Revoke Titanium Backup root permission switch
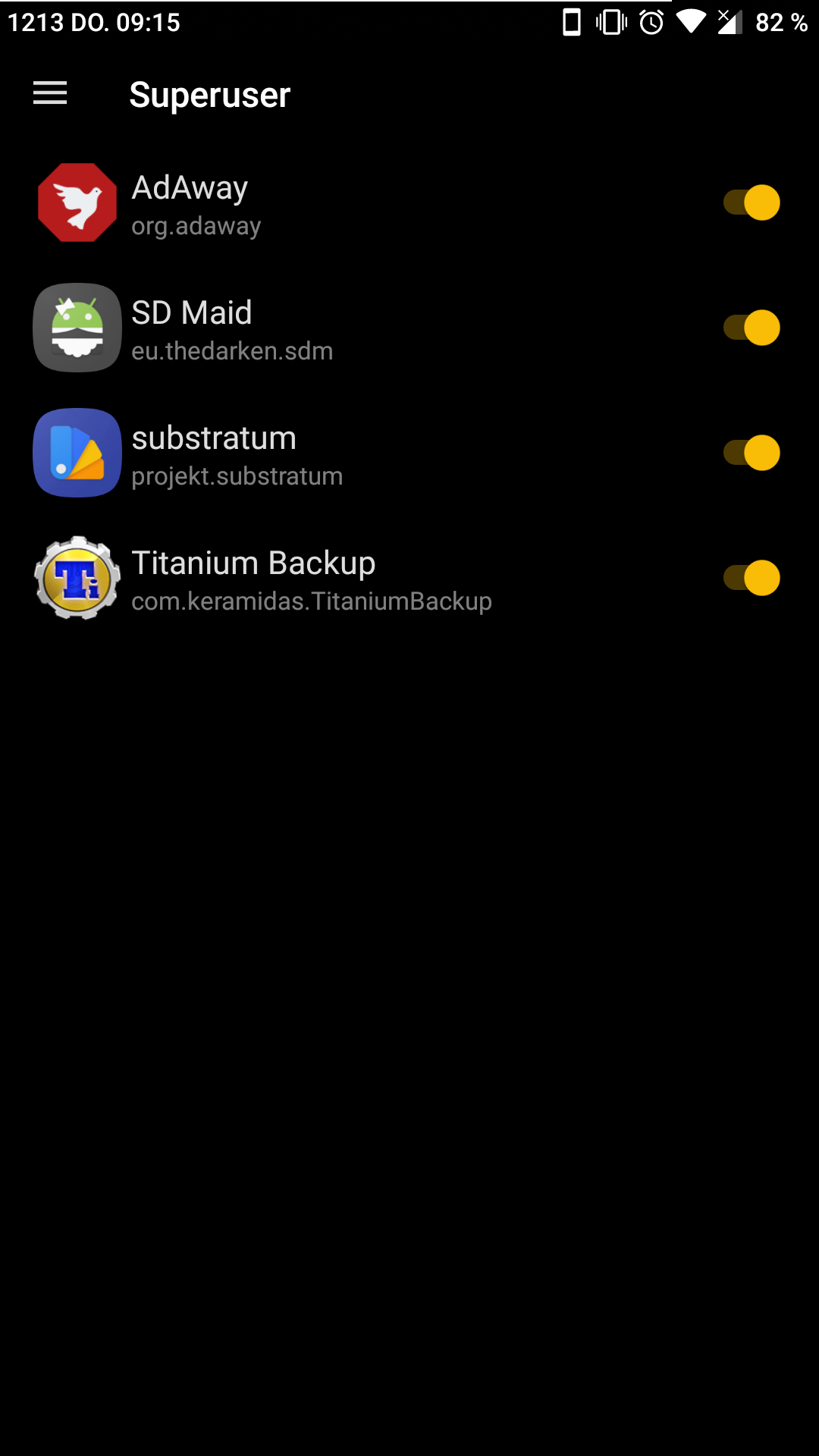Viewport: 819px width, 1456px height. (752, 578)
